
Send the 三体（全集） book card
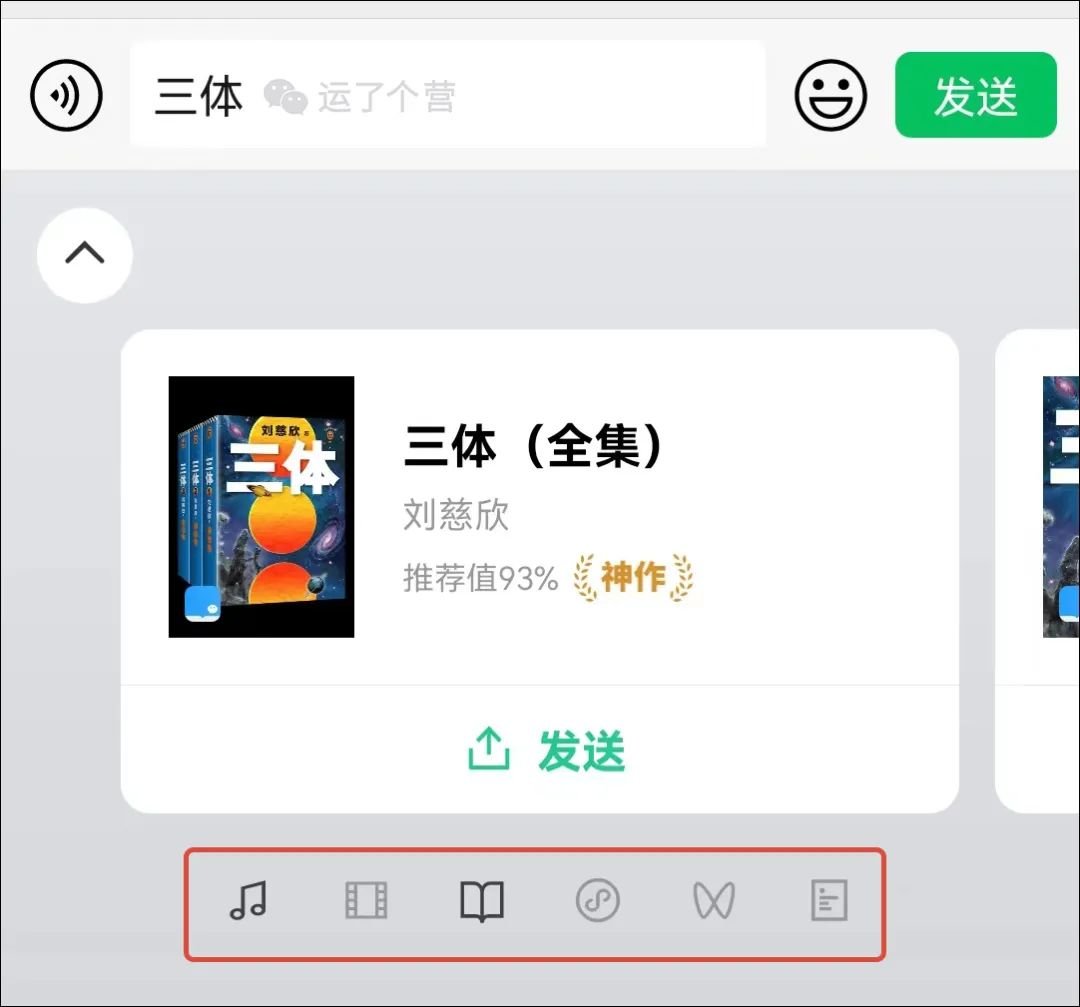point(546,750)
